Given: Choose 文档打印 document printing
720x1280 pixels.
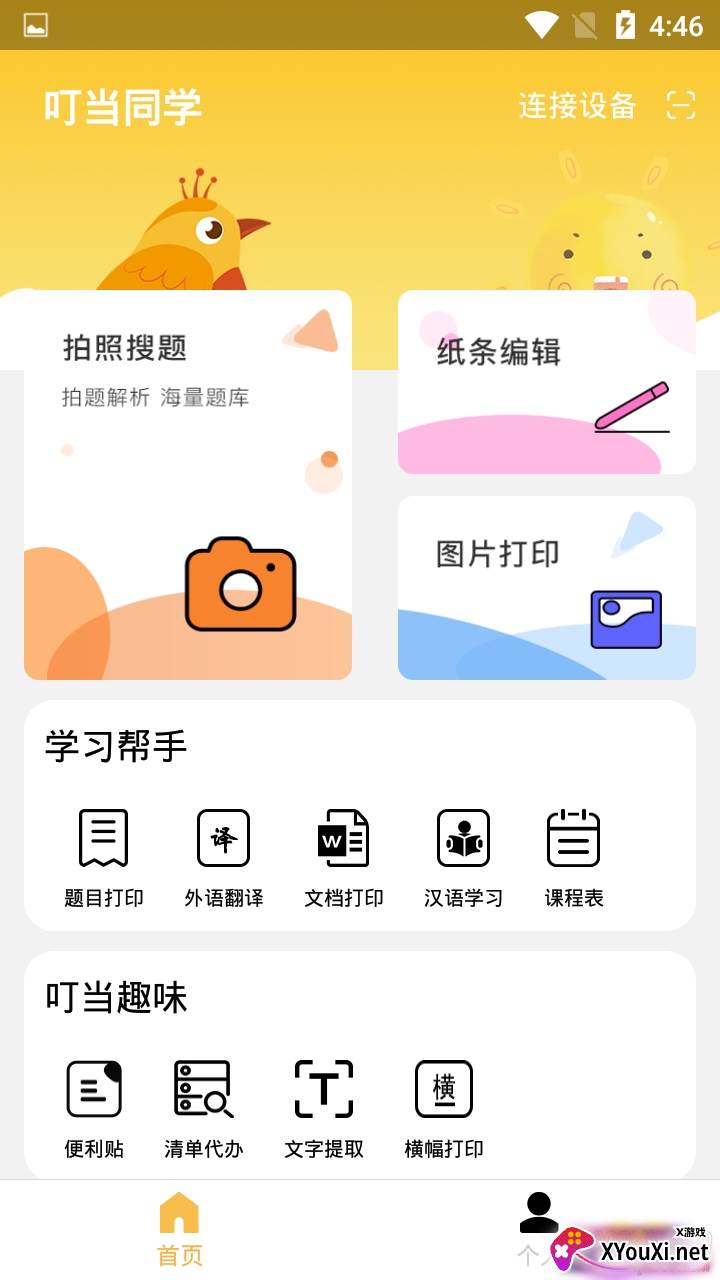Looking at the screenshot, I should pyautogui.click(x=344, y=856).
